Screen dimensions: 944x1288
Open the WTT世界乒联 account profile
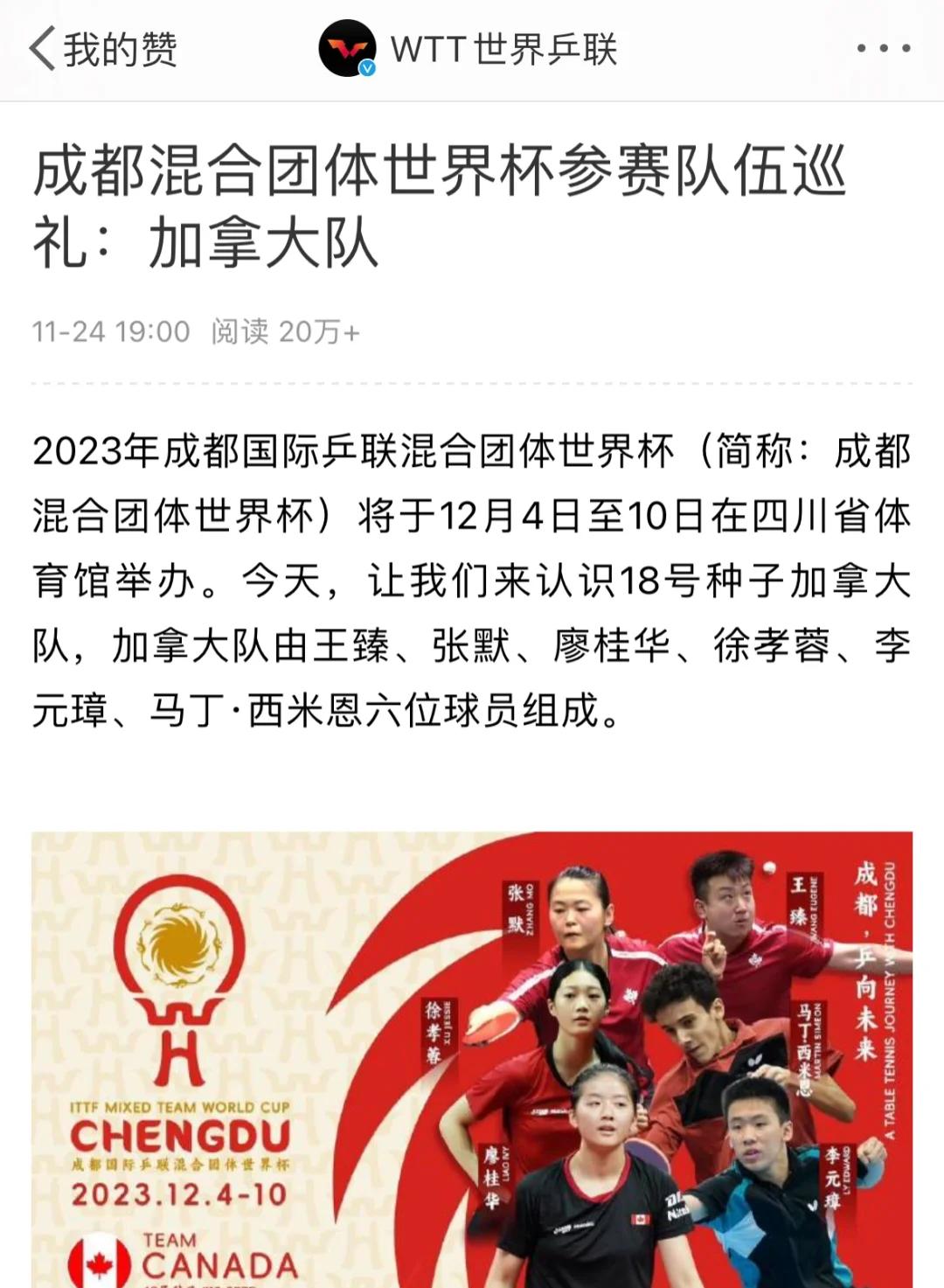pyautogui.click(x=469, y=49)
